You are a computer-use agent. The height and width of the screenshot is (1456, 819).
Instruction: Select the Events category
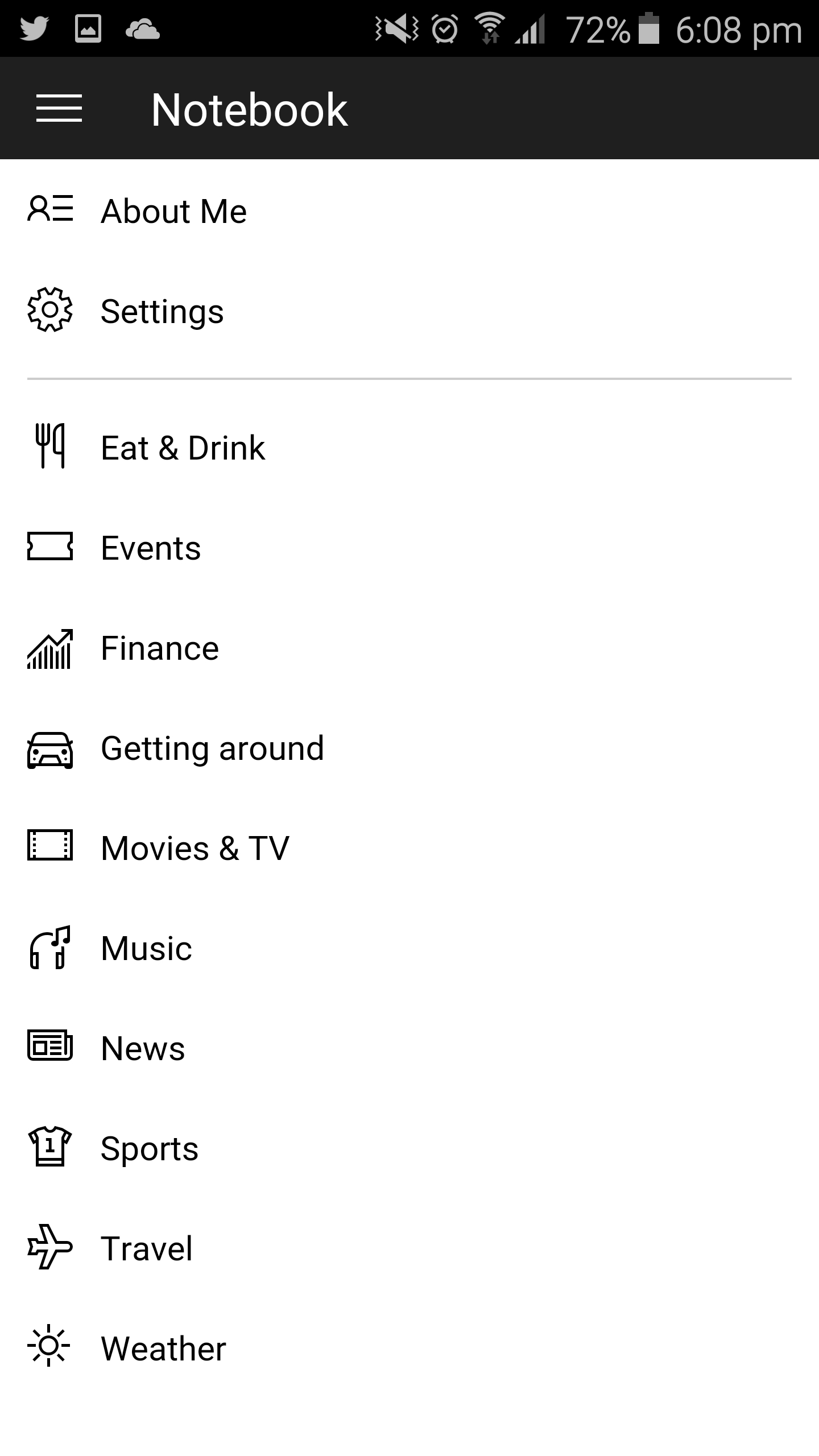pos(409,547)
